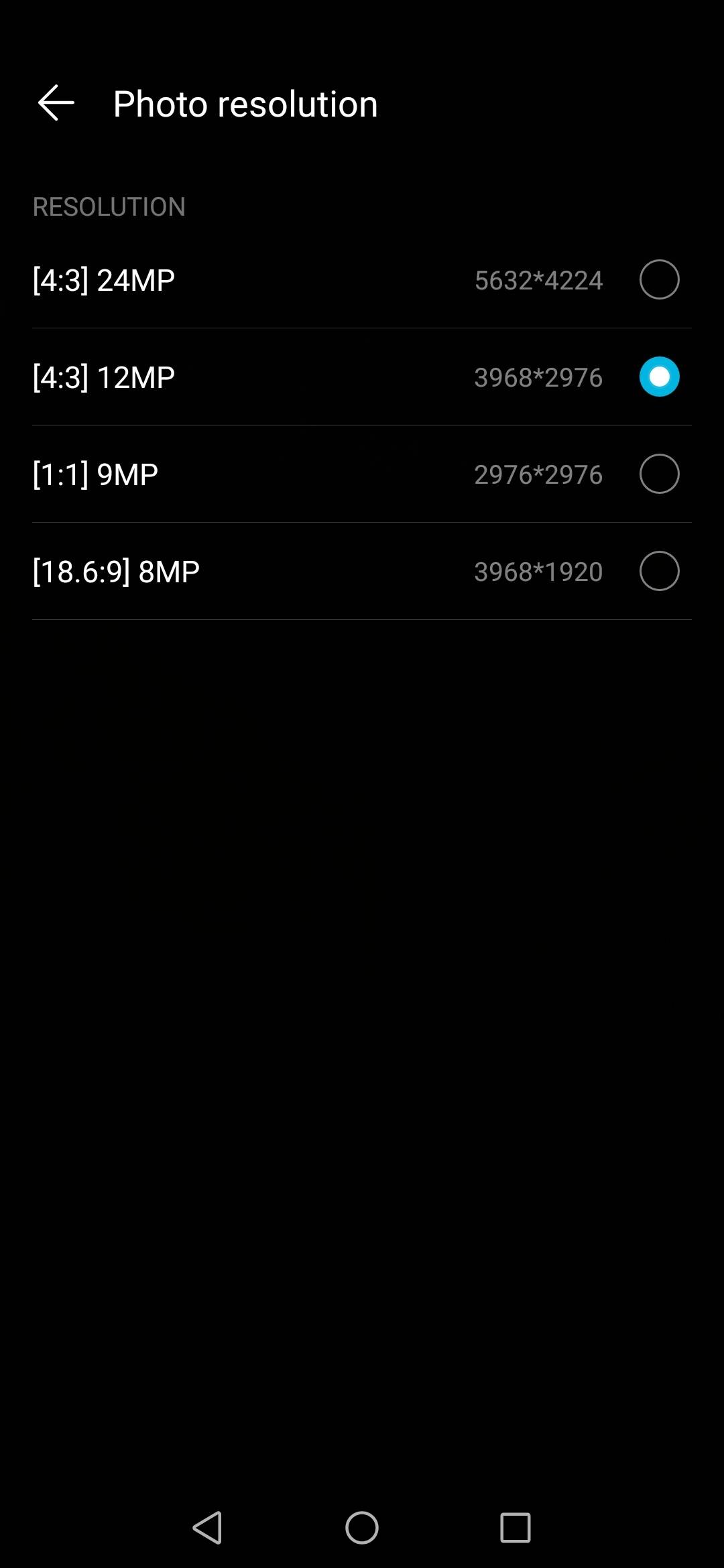Screen dimensions: 724x1568
Task: Select the [4:3] 24MP resolution
Action: [362, 280]
